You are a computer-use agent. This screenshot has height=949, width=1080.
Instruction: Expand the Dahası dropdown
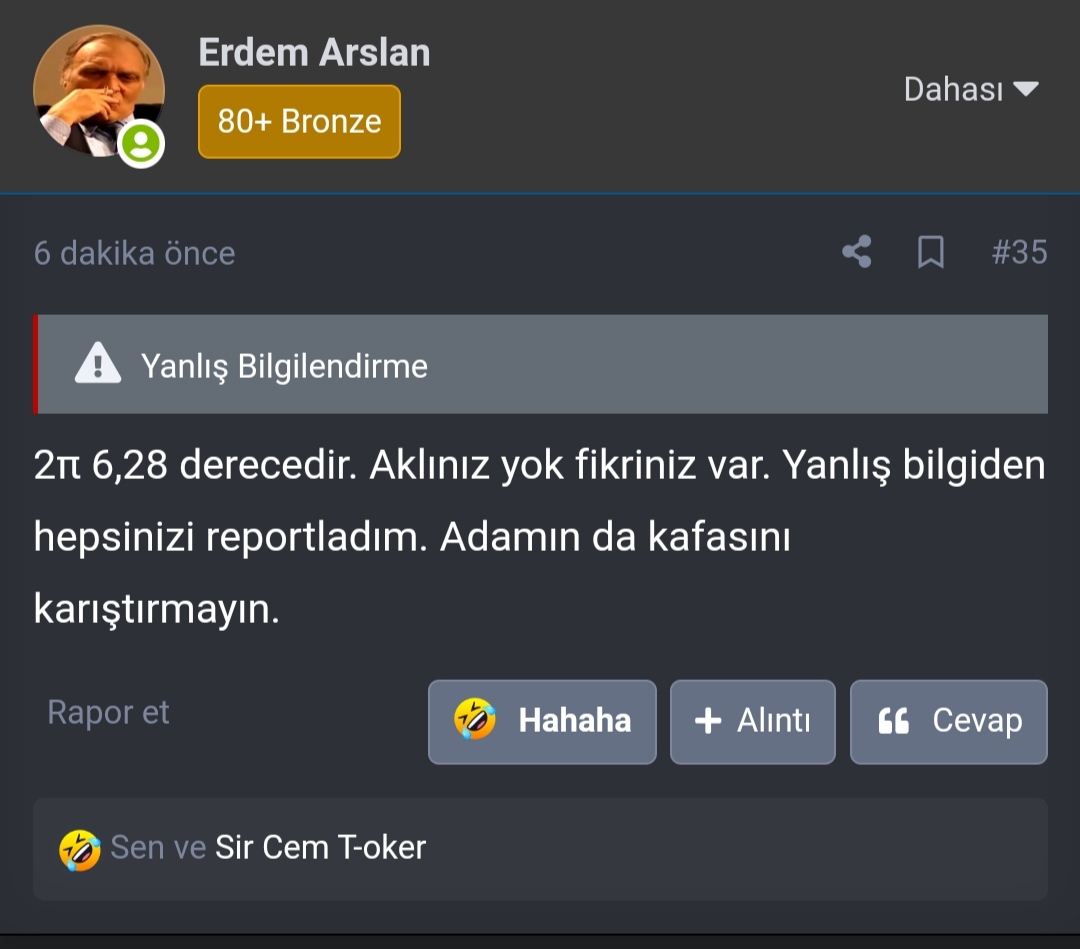(970, 89)
